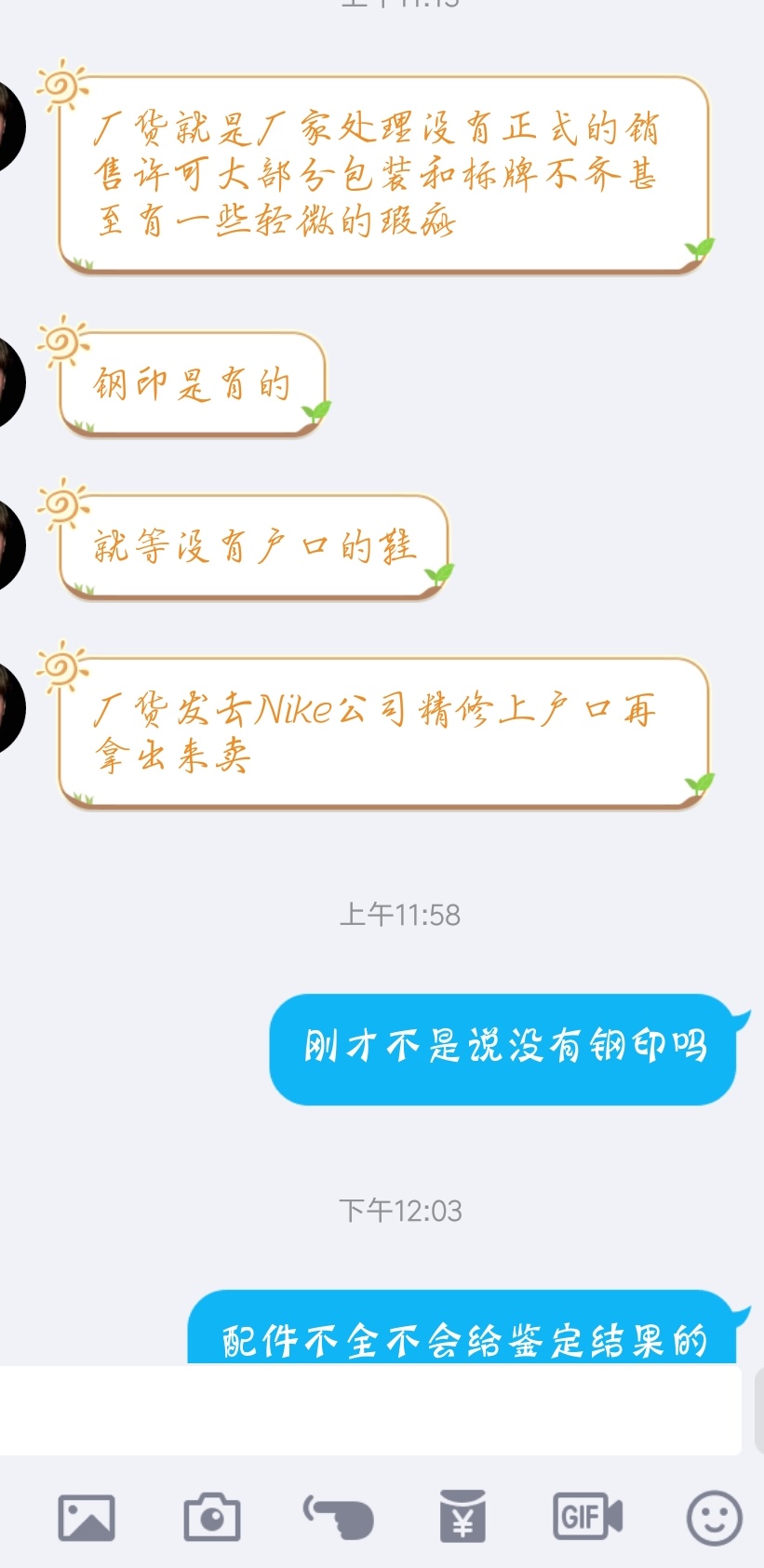The height and width of the screenshot is (1568, 764).
Task: Open the camera to take a photo
Action: 212,1518
